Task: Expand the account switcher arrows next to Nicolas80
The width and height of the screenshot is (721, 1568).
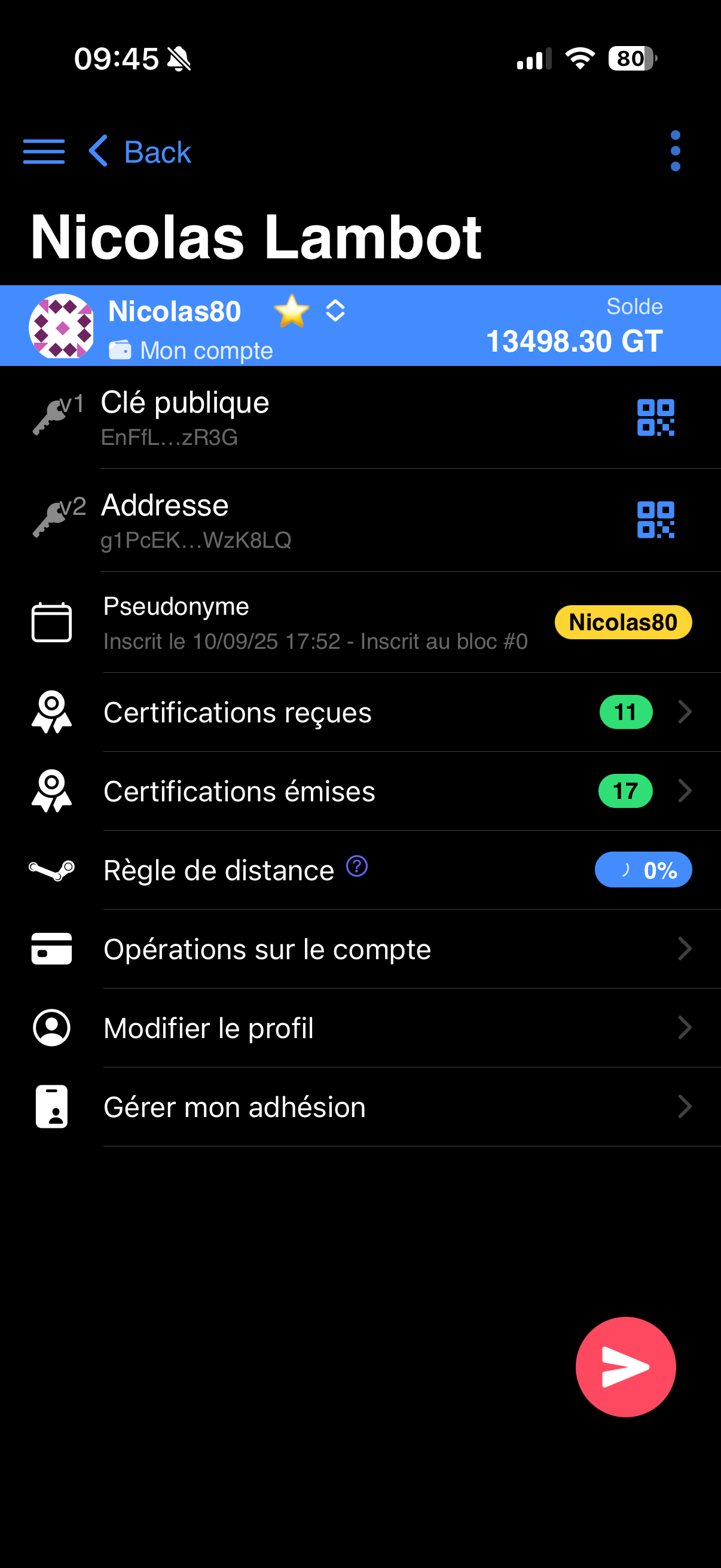Action: 335,310
